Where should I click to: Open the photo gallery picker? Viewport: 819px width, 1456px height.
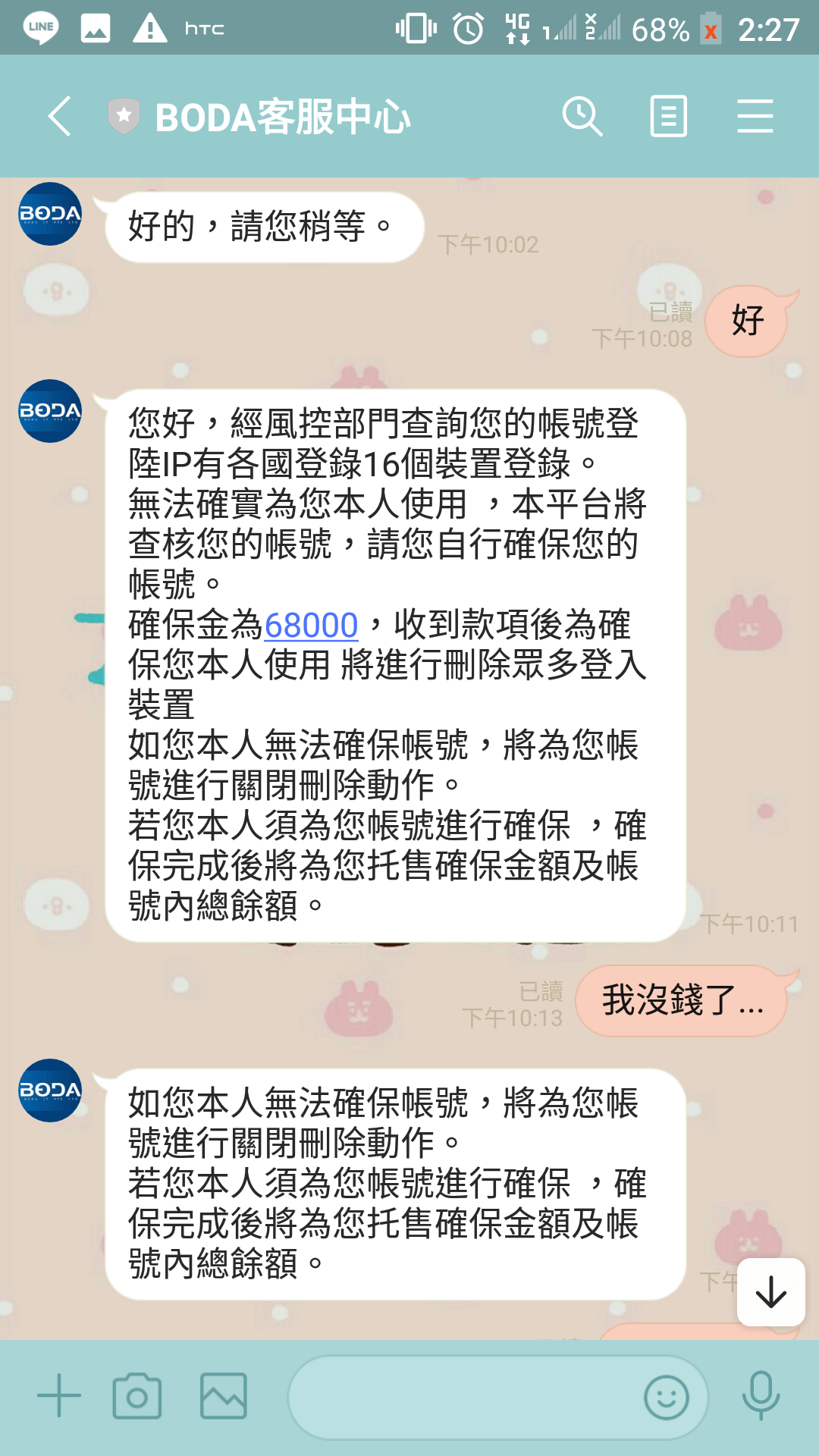(x=223, y=1396)
